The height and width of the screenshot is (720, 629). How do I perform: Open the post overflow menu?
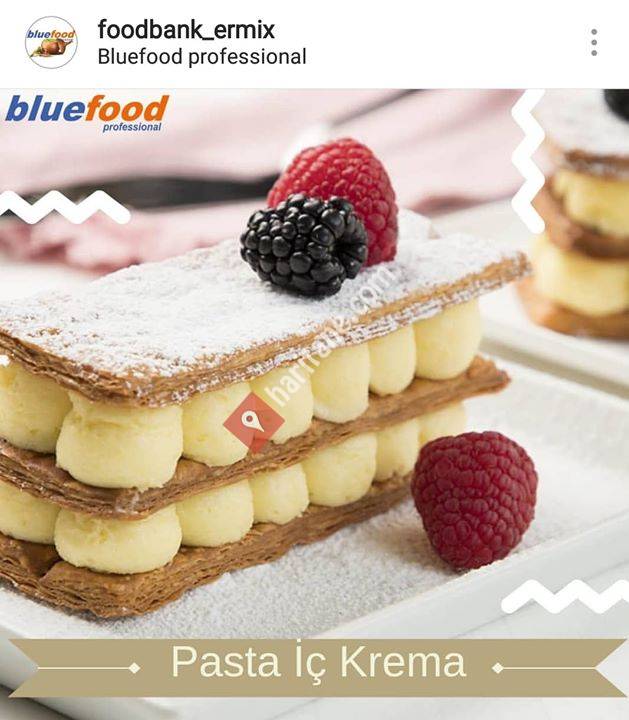(x=594, y=42)
